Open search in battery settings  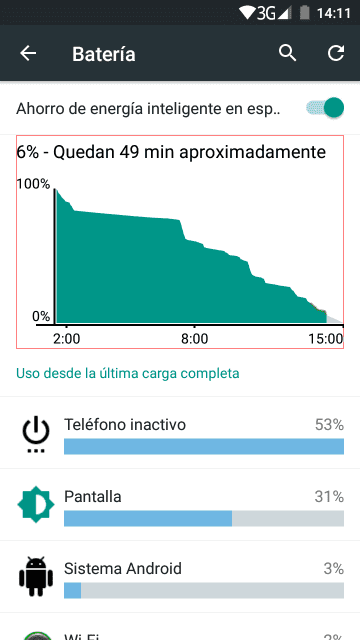coord(287,53)
